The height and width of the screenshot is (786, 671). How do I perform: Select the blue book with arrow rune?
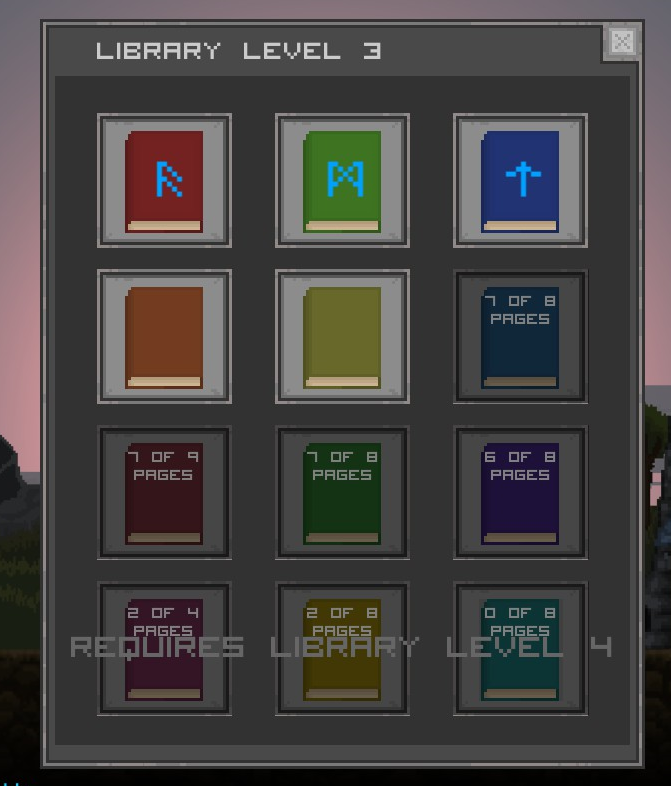click(520, 181)
